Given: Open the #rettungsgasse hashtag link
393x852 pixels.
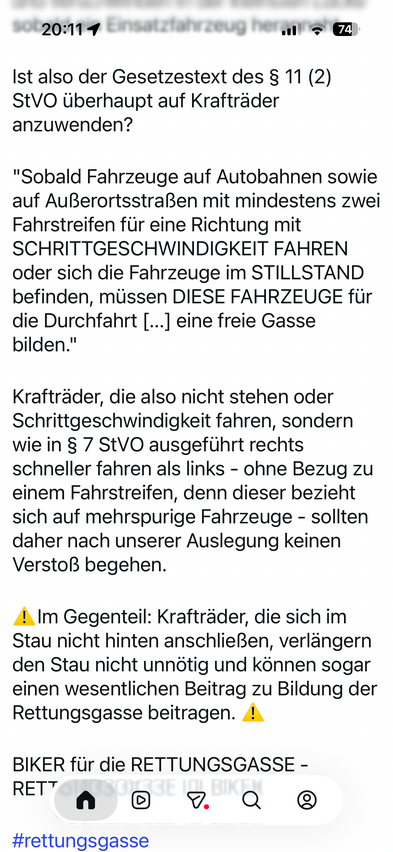Looking at the screenshot, I should click(80, 840).
